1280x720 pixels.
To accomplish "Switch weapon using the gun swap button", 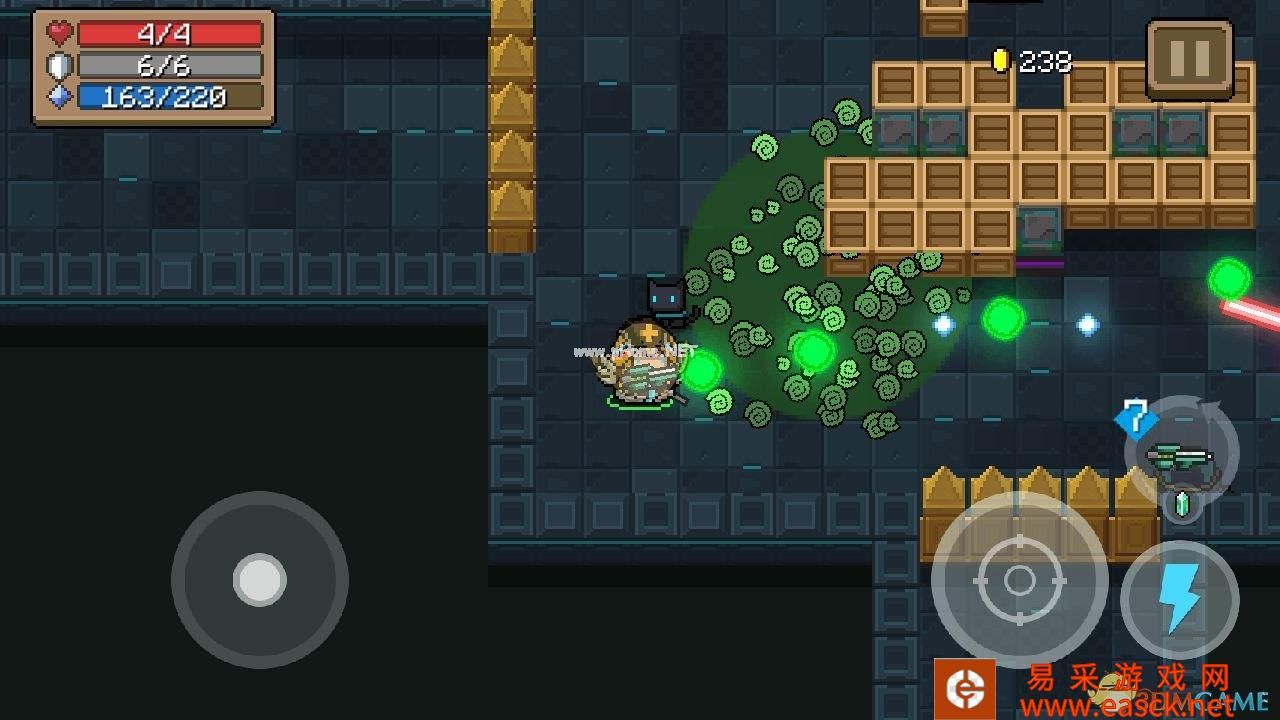I will point(1181,455).
